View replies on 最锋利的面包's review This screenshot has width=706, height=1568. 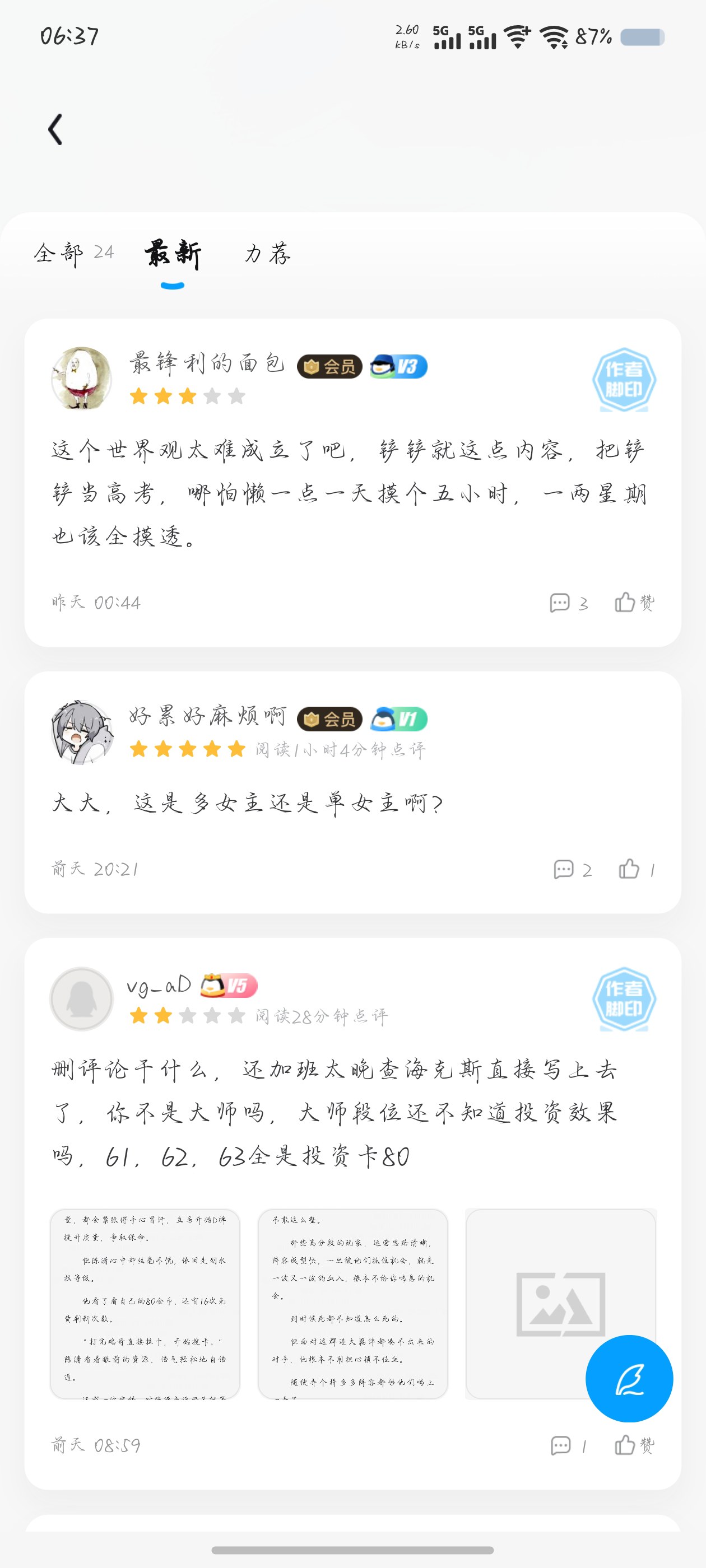click(x=568, y=603)
